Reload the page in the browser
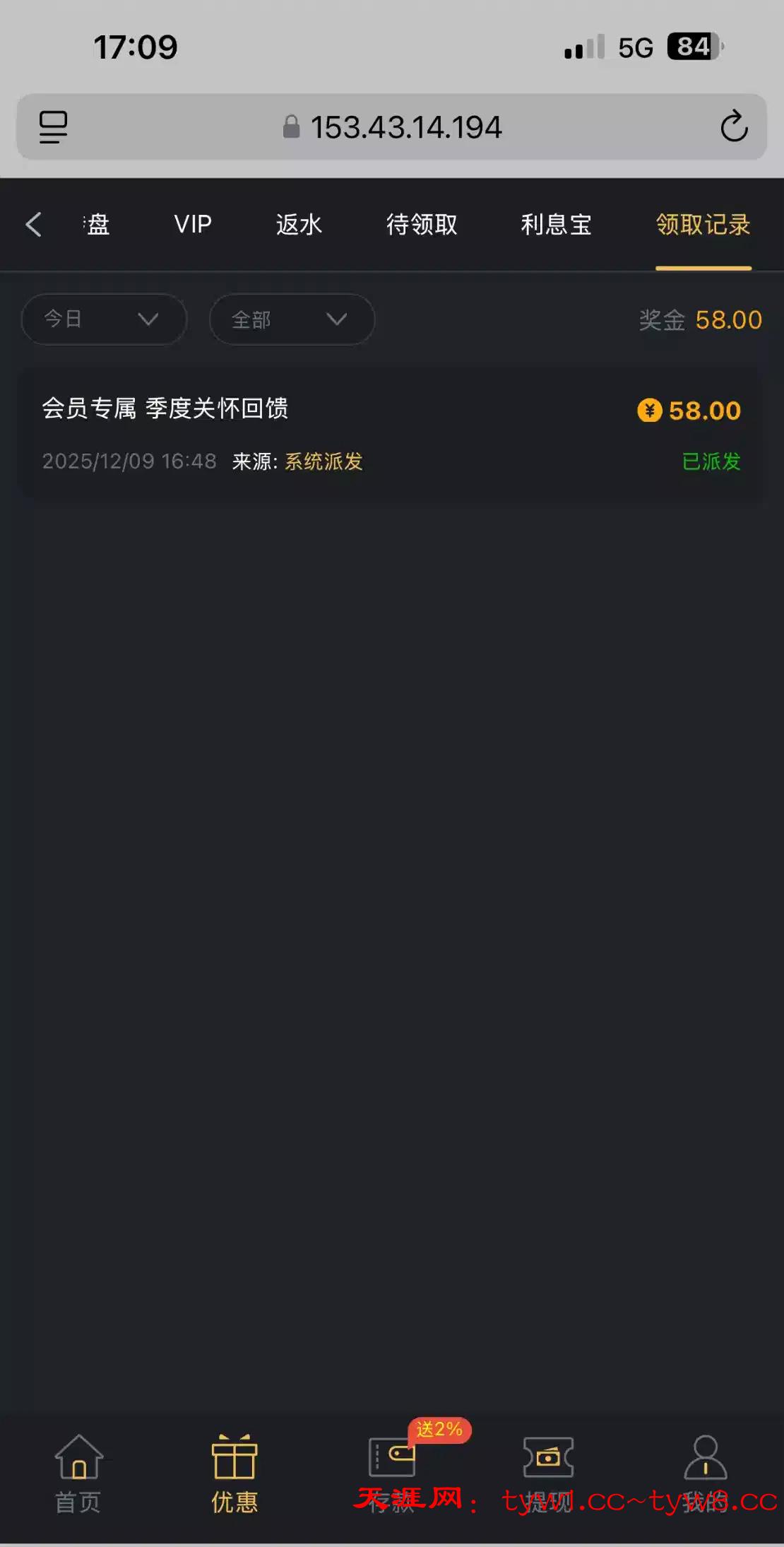 734,127
